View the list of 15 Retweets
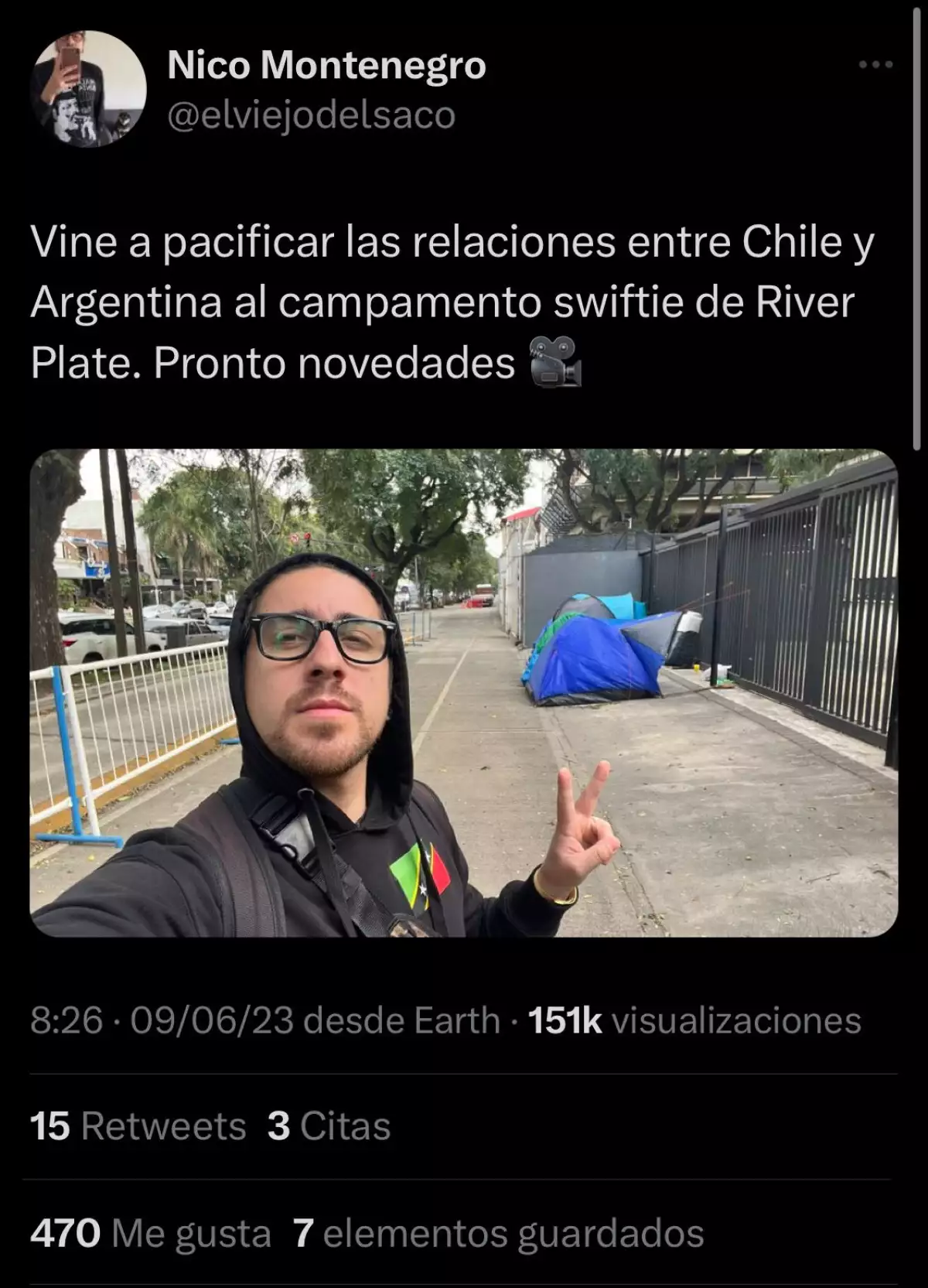Screen dimensions: 928x1288 [138, 1126]
